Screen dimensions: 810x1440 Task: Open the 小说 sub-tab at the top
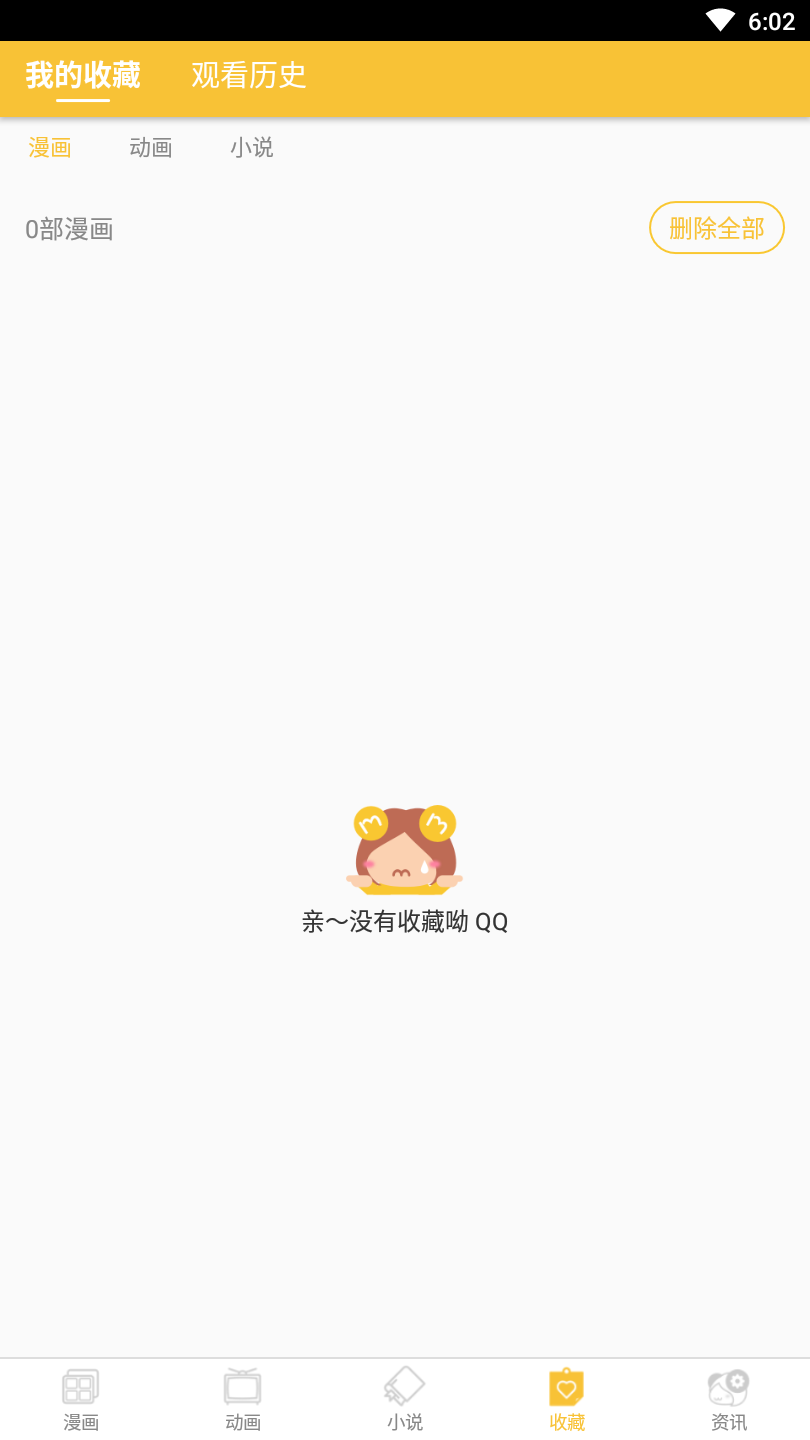pos(252,148)
